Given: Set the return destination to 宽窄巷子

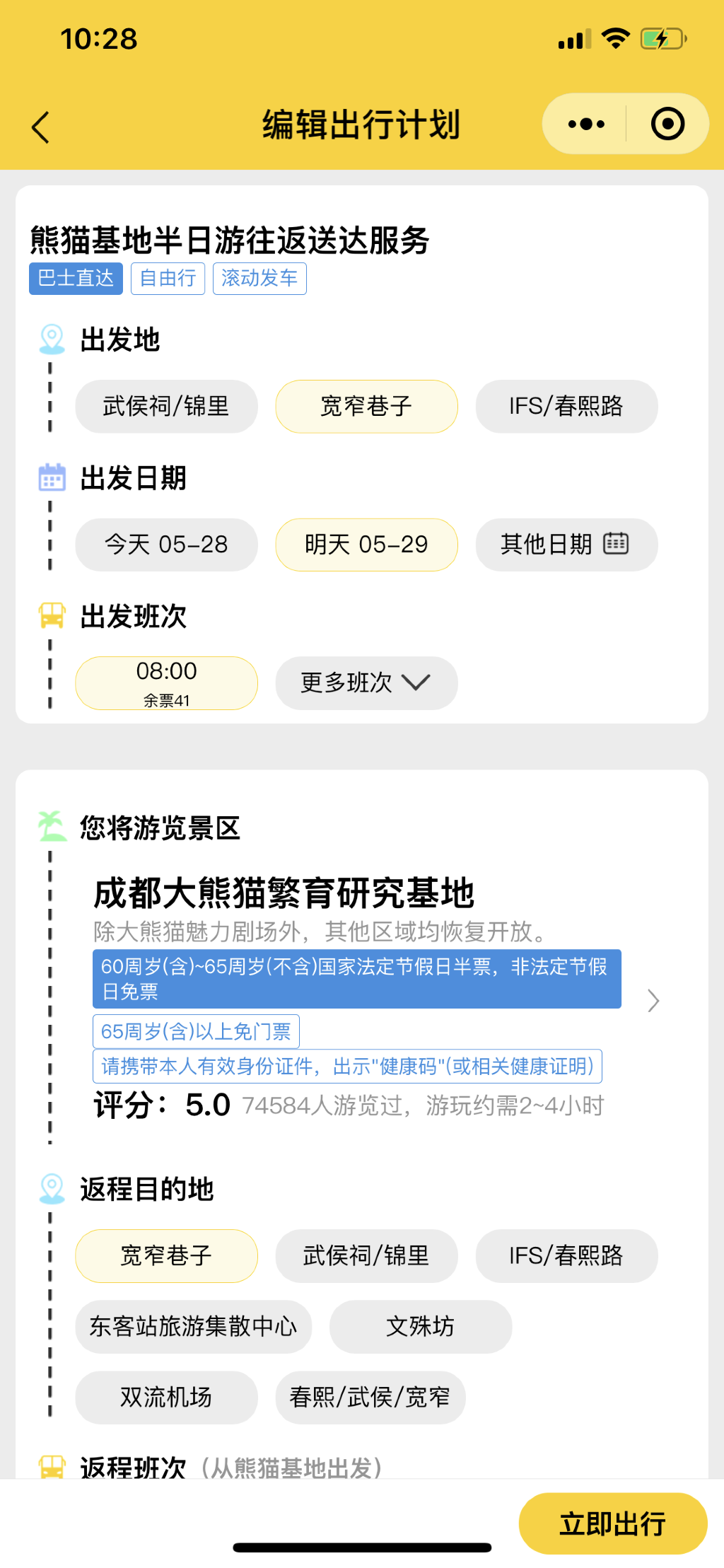Looking at the screenshot, I should click(166, 1256).
